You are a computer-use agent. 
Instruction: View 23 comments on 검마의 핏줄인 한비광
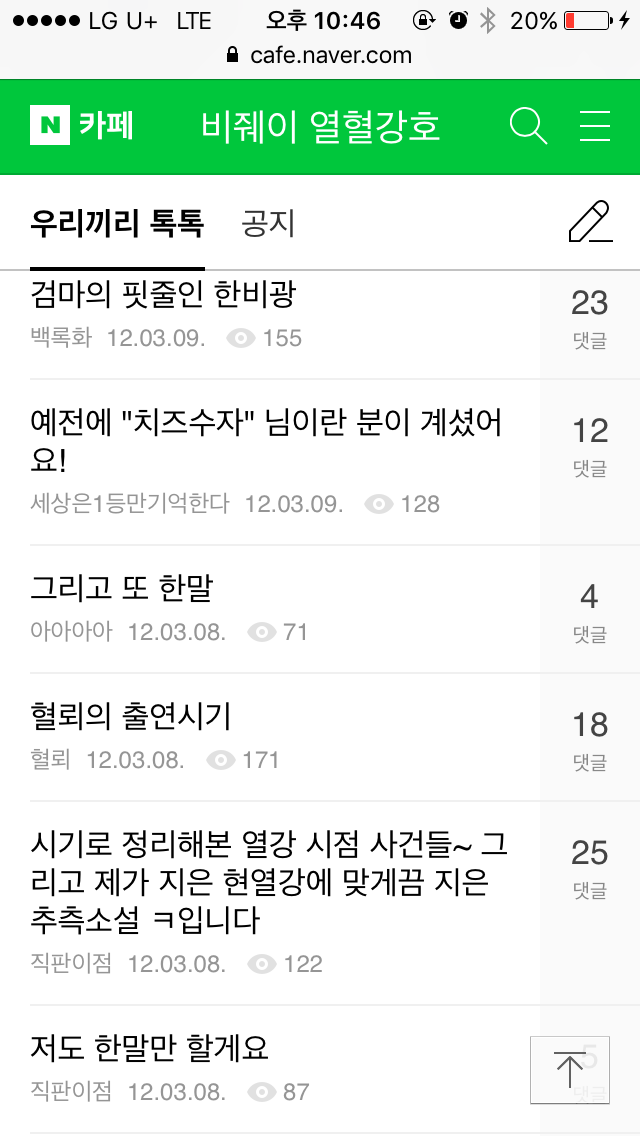[590, 319]
